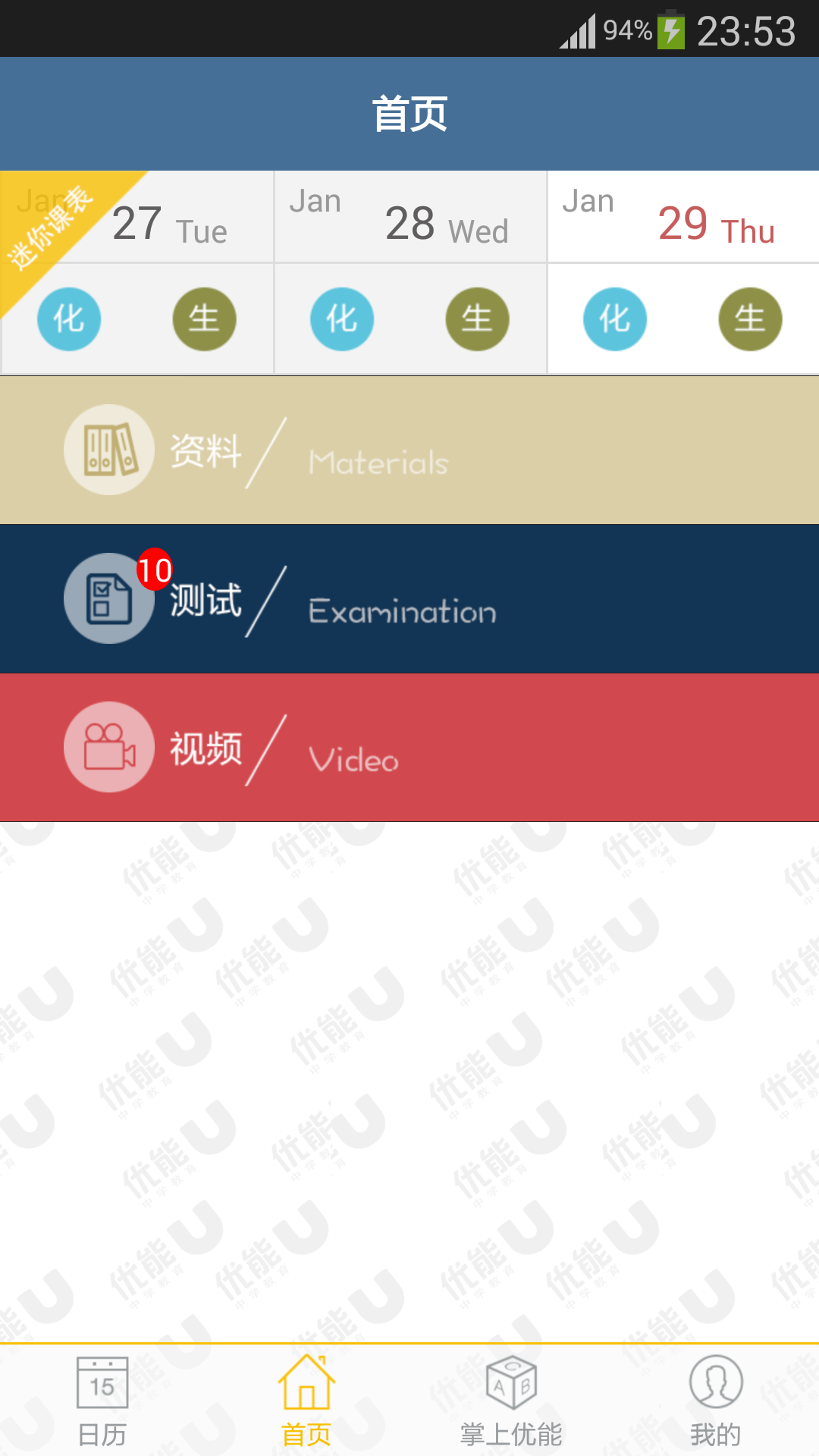Tap the 生 course on Jan 29
819x1456 pixels.
tap(750, 319)
